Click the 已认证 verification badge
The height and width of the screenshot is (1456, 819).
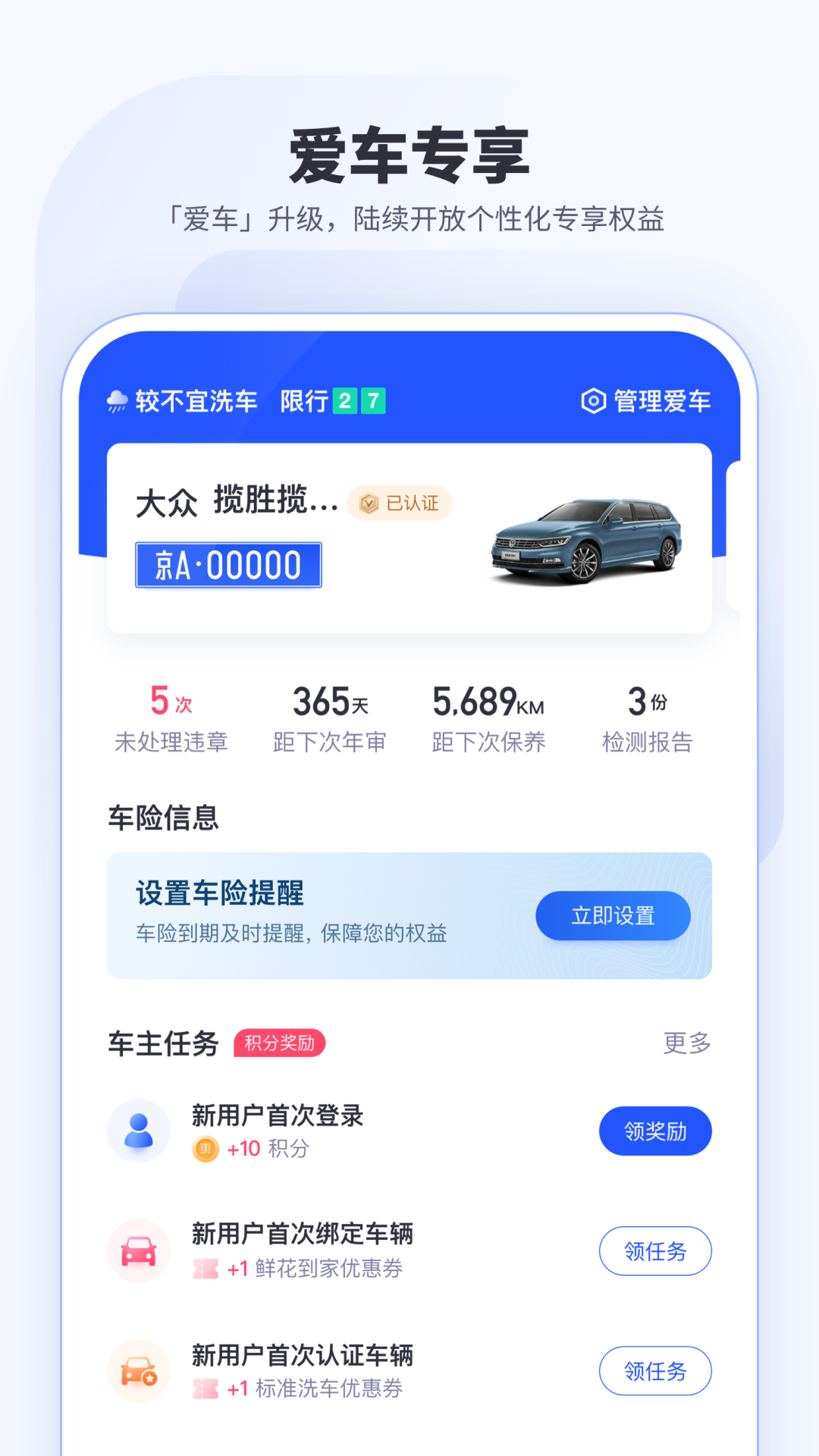(x=400, y=504)
